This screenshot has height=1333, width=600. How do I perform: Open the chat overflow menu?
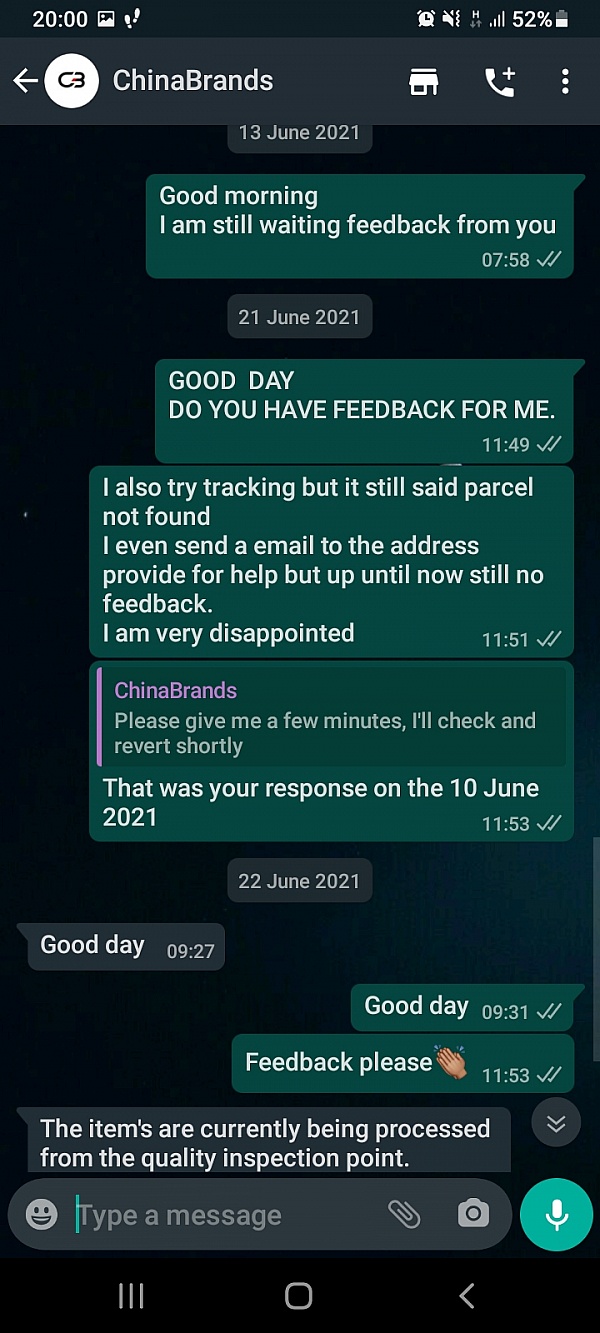pos(565,82)
